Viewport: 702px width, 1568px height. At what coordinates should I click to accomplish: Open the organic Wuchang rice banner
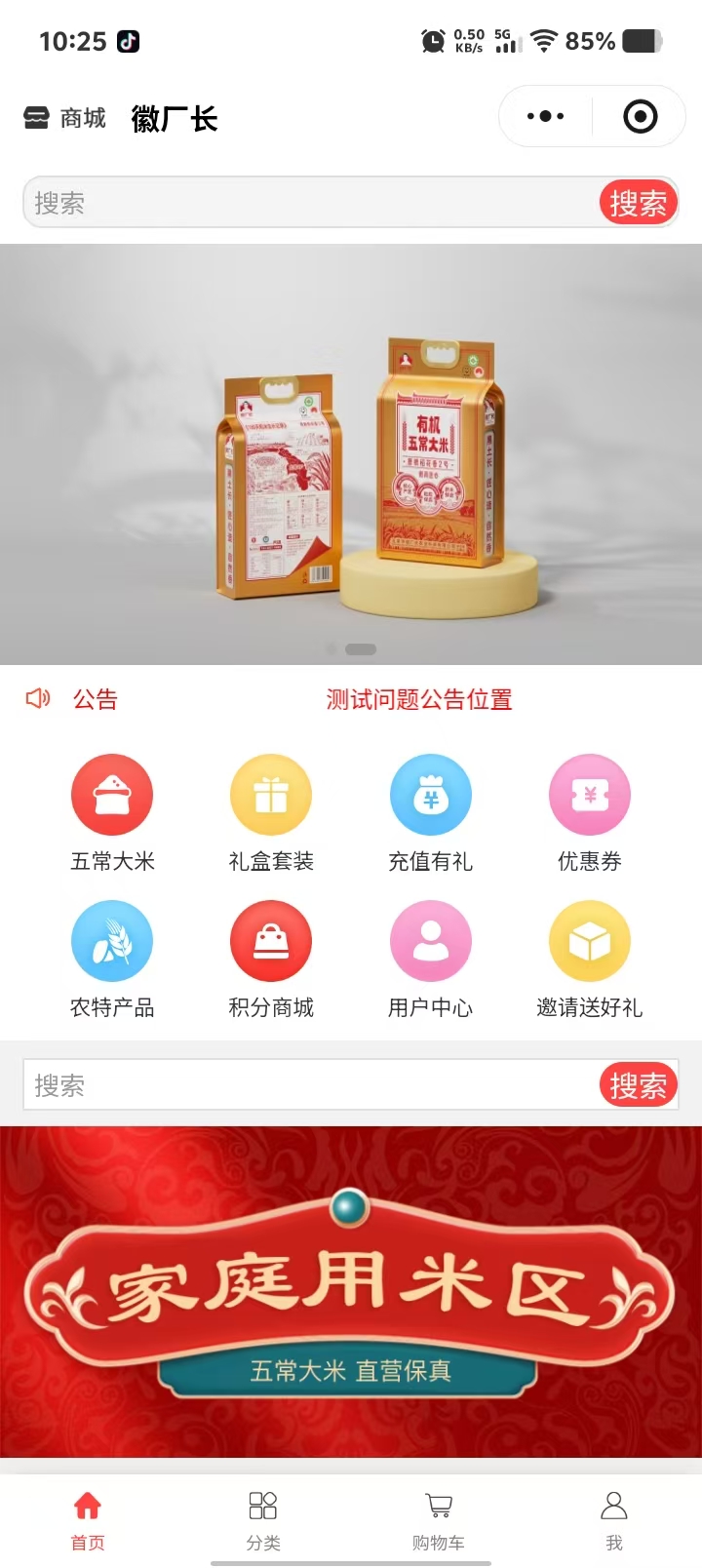[351, 453]
